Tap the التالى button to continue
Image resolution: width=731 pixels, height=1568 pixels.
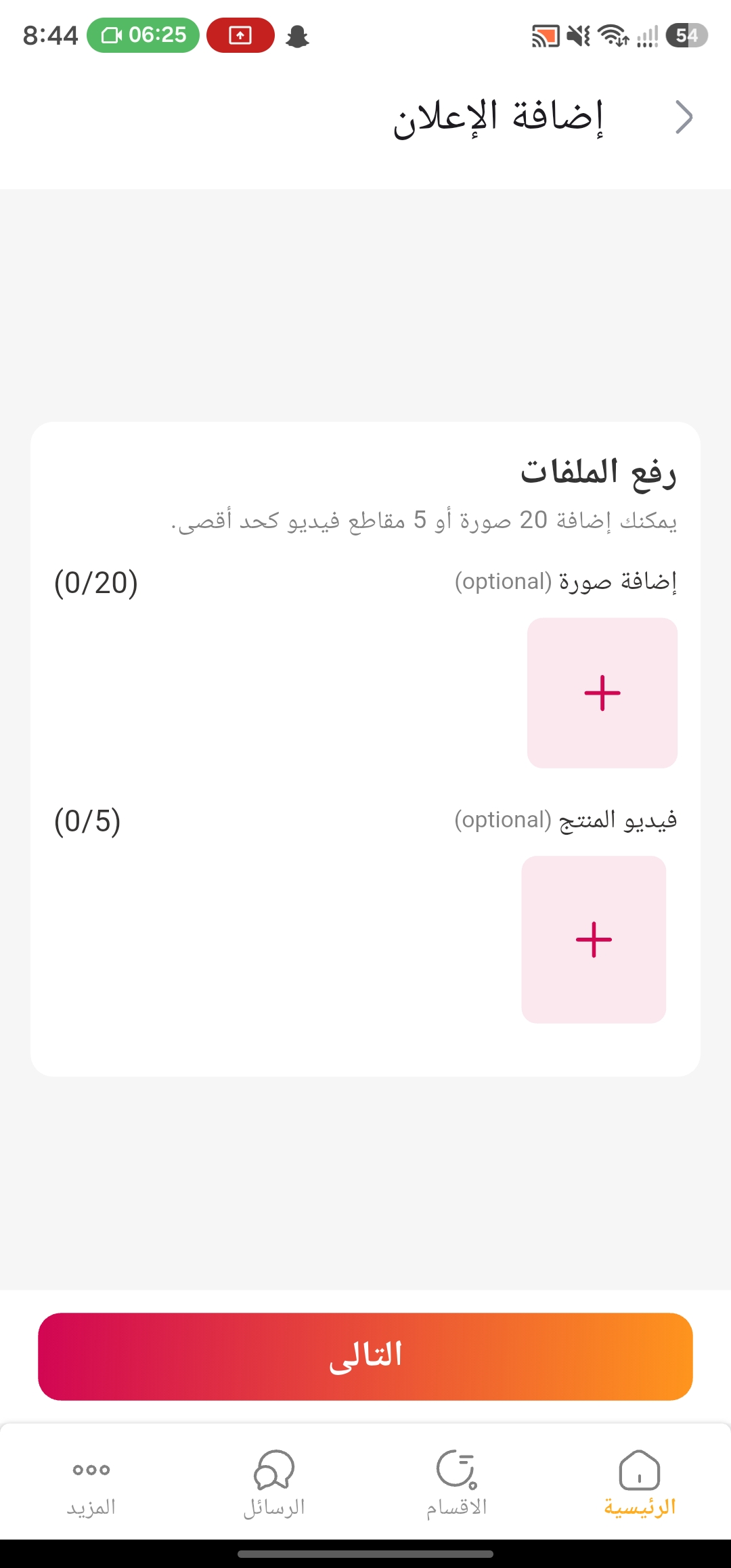pyautogui.click(x=365, y=1356)
